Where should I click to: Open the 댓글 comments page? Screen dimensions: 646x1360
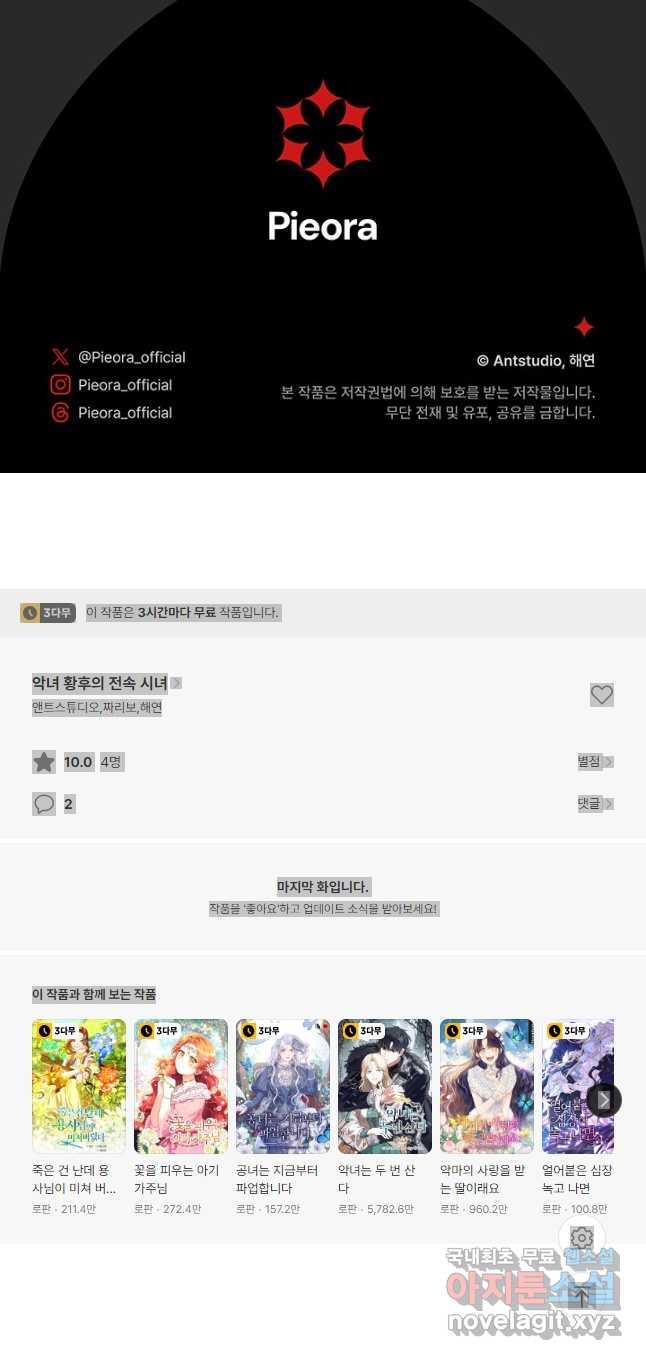594,804
